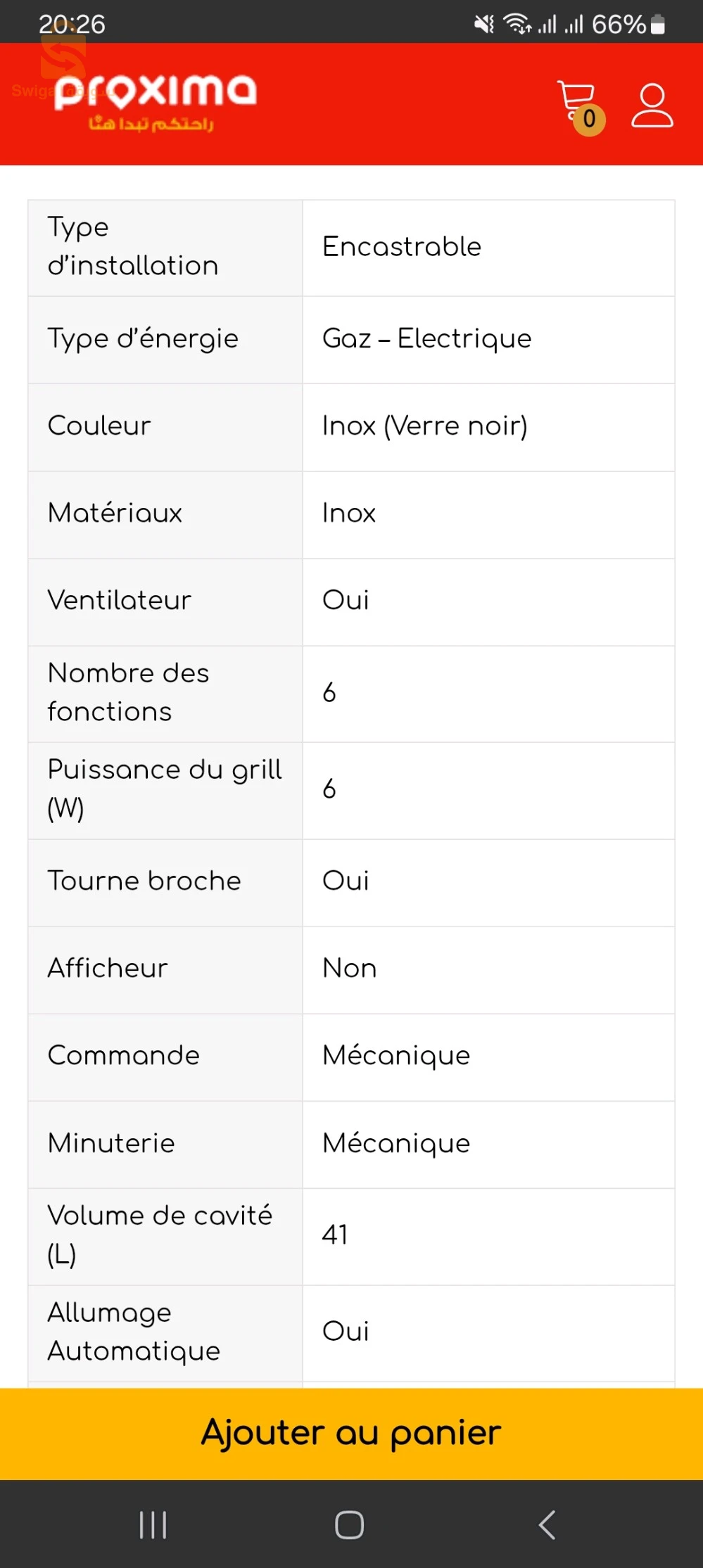This screenshot has height=1568, width=703.
Task: Tap Ajouter au panier button
Action: pyautogui.click(x=351, y=1433)
